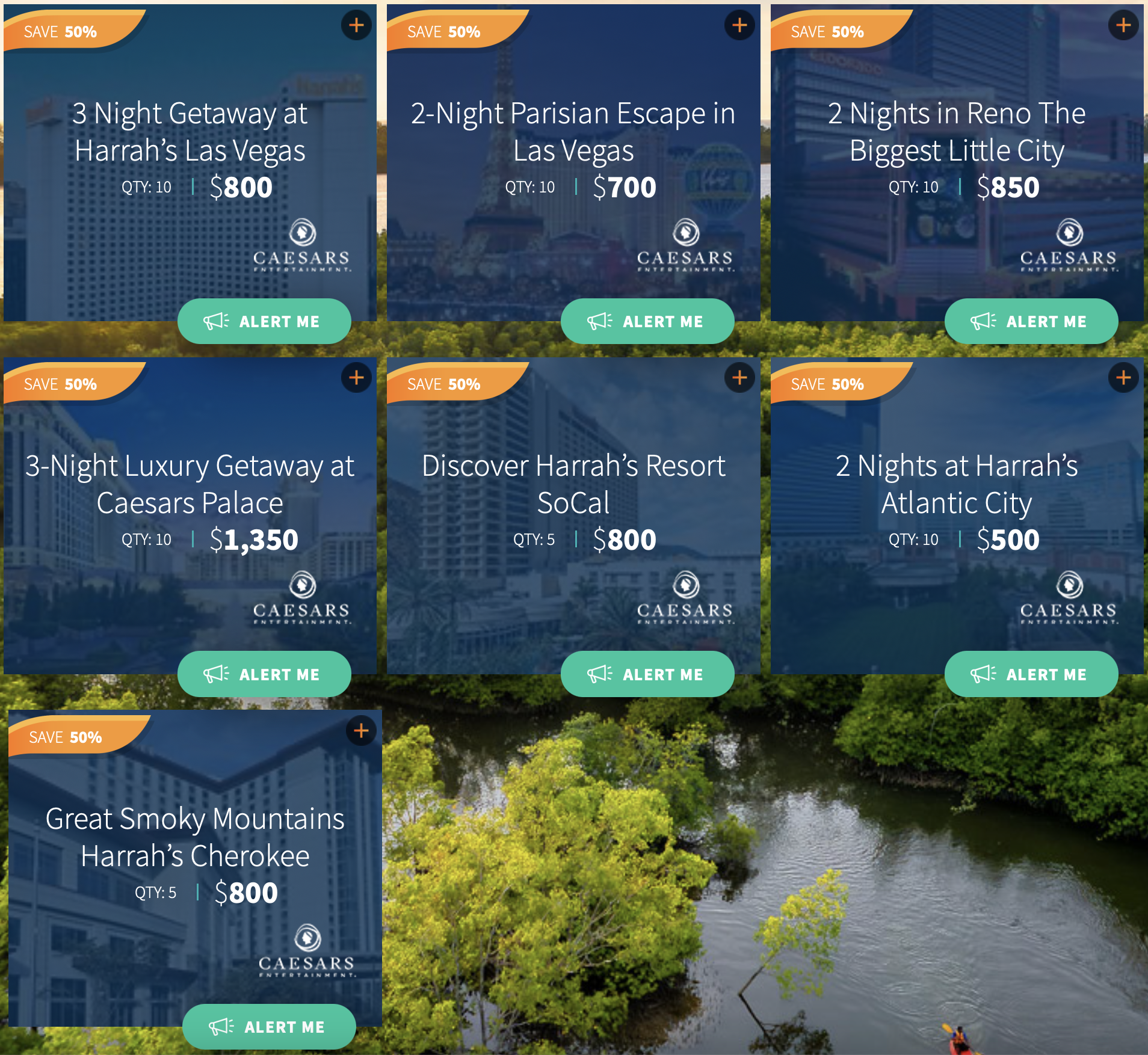Expand plus icon on Harrah's Las Vegas card
1148x1055 pixels.
pos(356,25)
